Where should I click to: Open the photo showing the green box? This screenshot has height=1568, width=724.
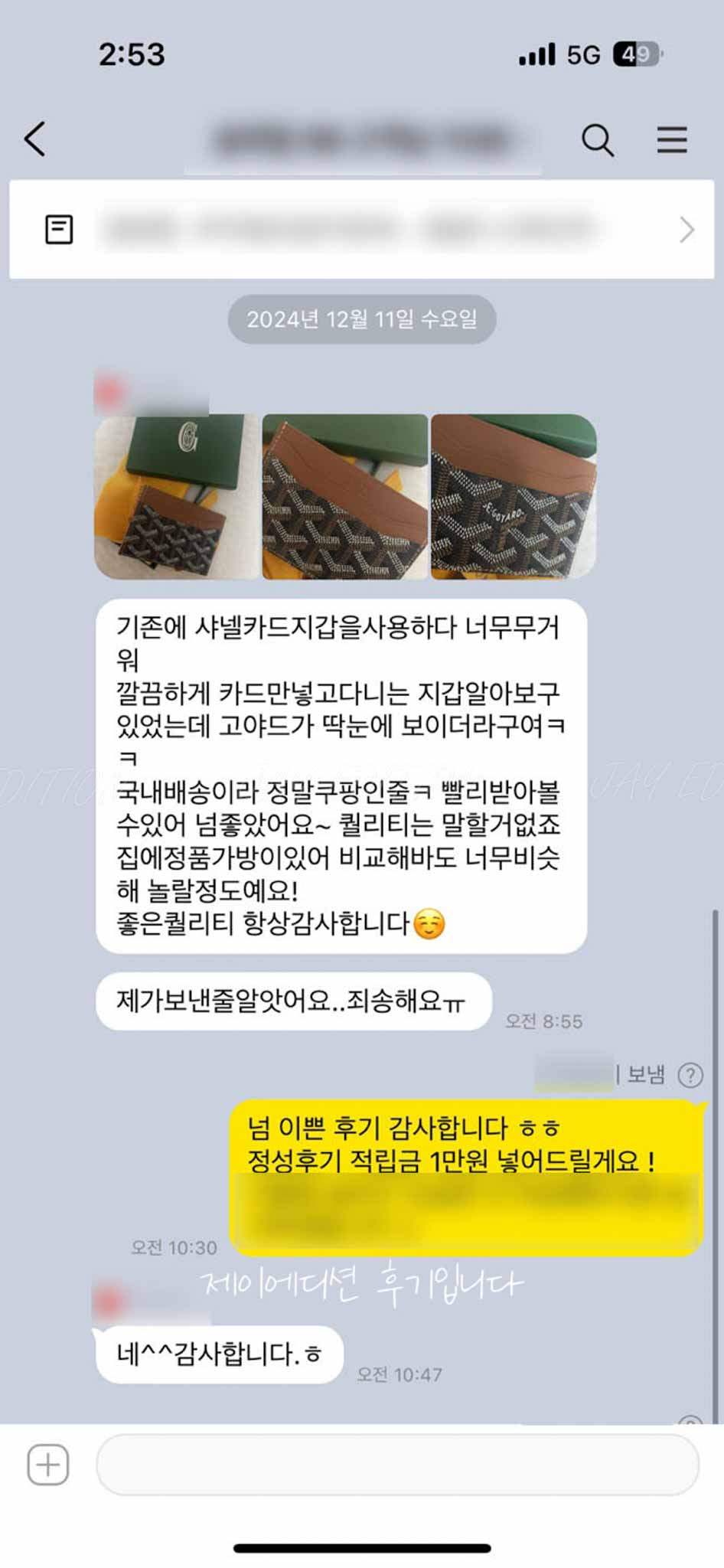(177, 496)
